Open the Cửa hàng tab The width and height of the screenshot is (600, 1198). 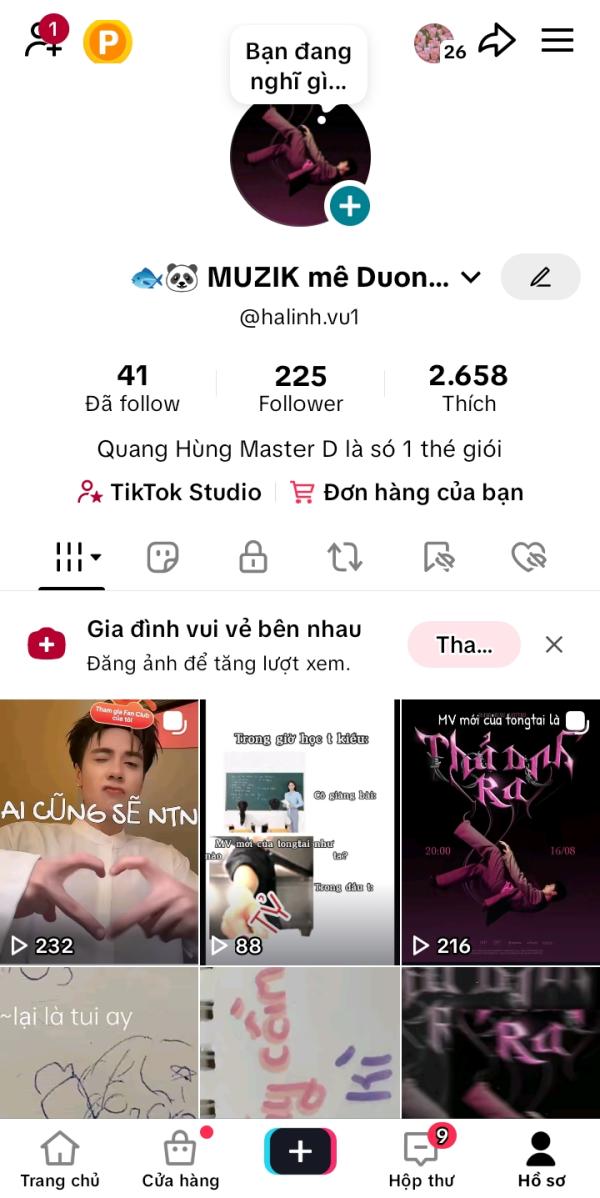coord(180,1160)
